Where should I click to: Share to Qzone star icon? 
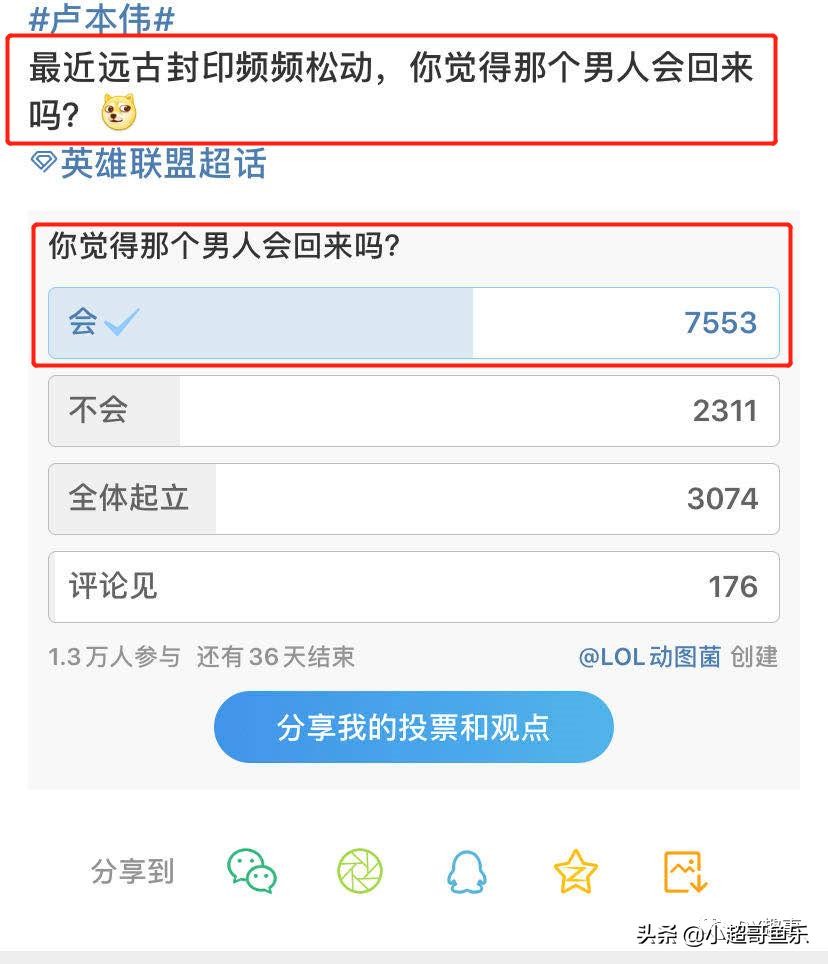575,872
